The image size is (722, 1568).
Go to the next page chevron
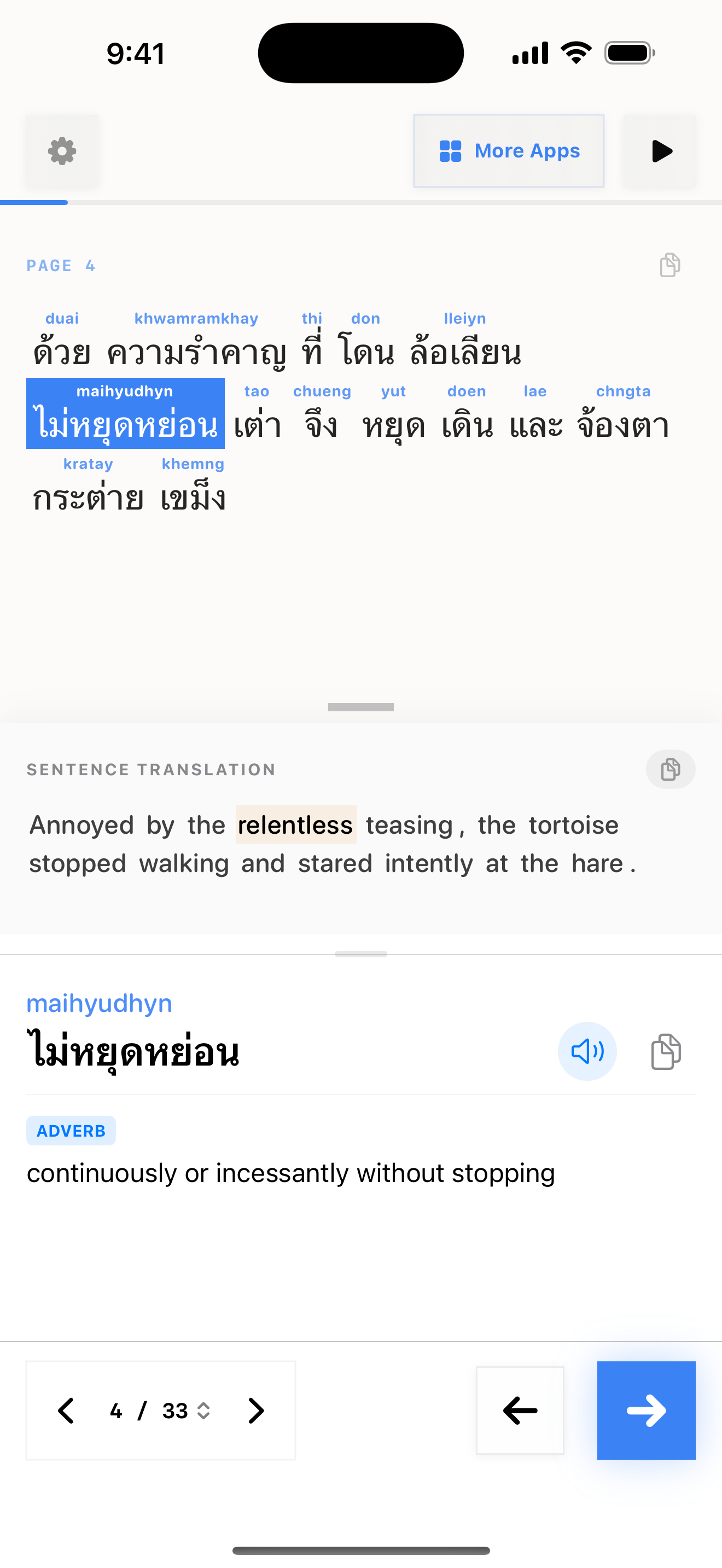[x=257, y=1411]
